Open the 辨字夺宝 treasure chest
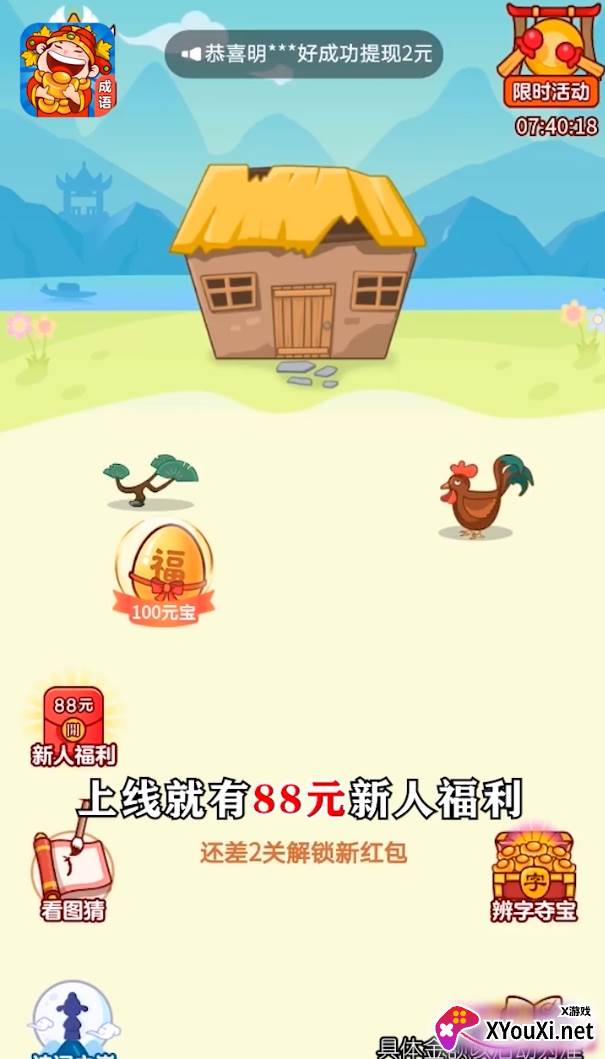605x1059 pixels. coord(533,873)
